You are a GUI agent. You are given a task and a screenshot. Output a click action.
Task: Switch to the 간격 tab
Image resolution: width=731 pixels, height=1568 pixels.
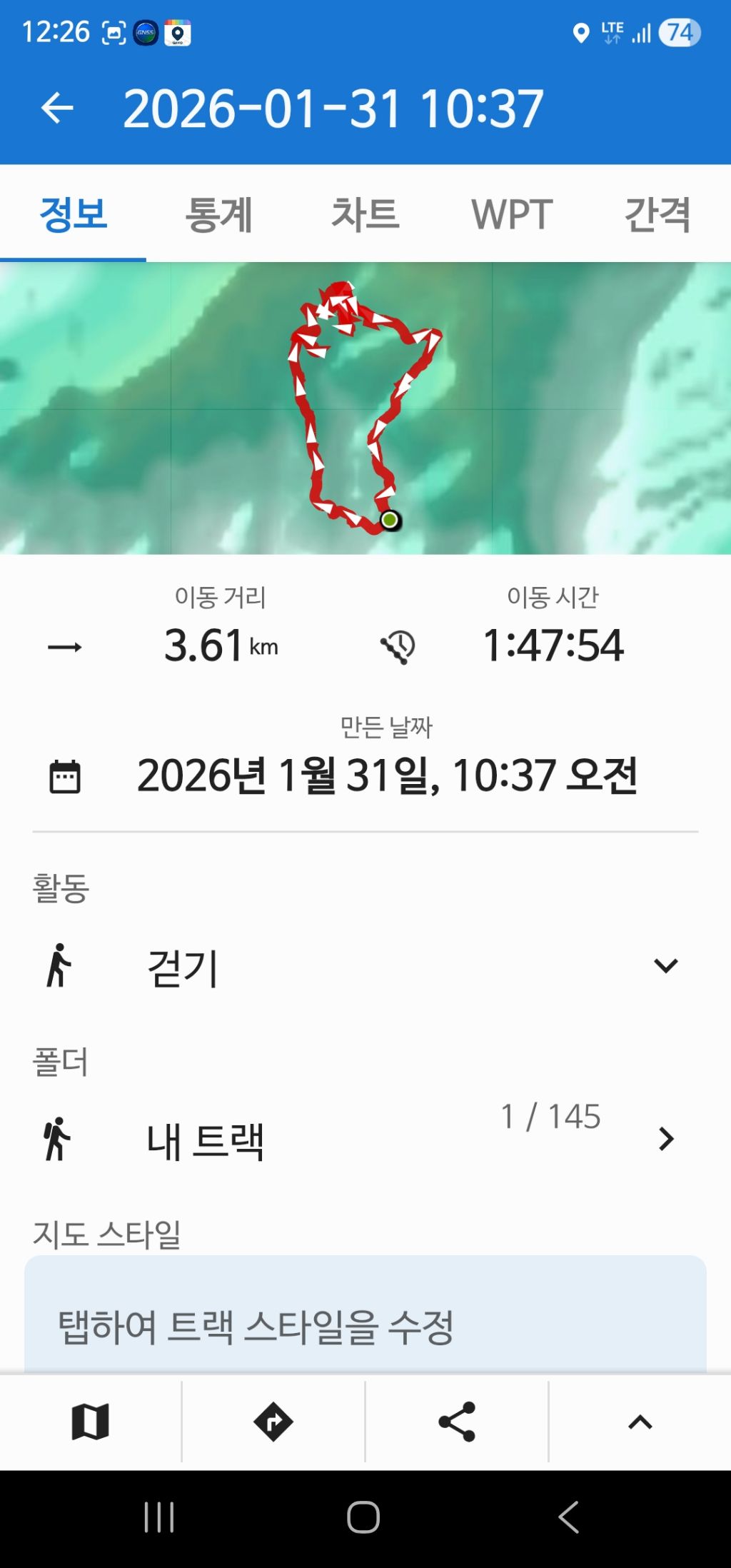point(657,214)
